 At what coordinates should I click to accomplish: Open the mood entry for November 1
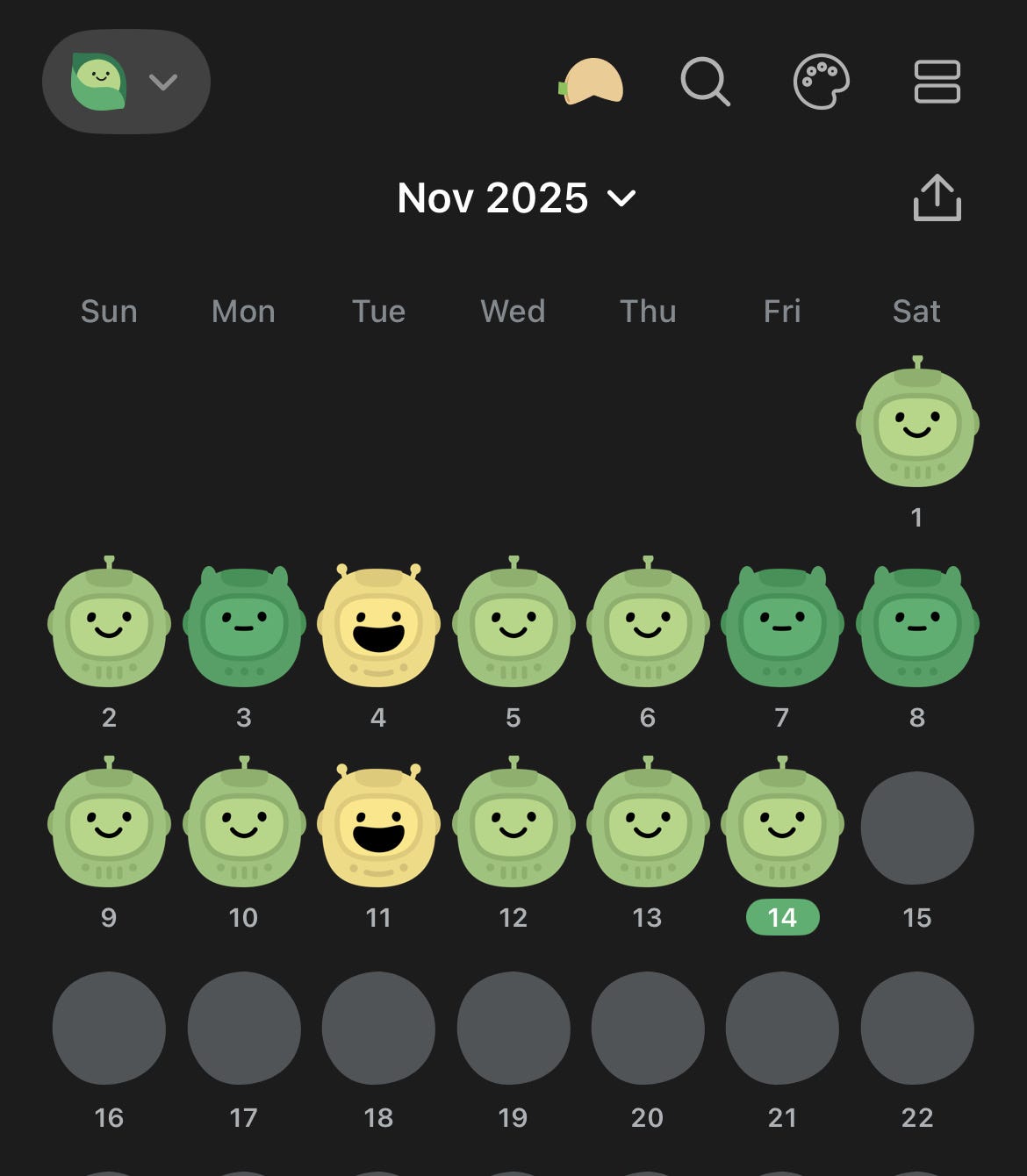(x=917, y=422)
